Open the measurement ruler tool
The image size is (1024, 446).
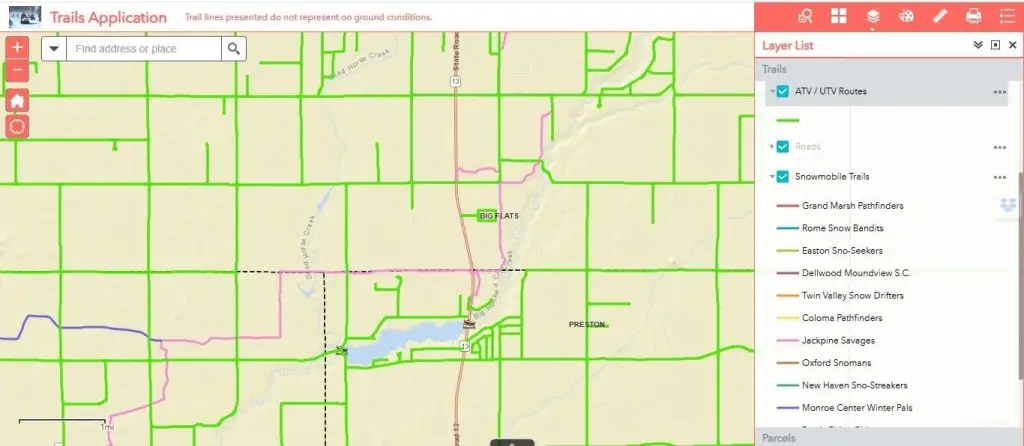pos(940,16)
